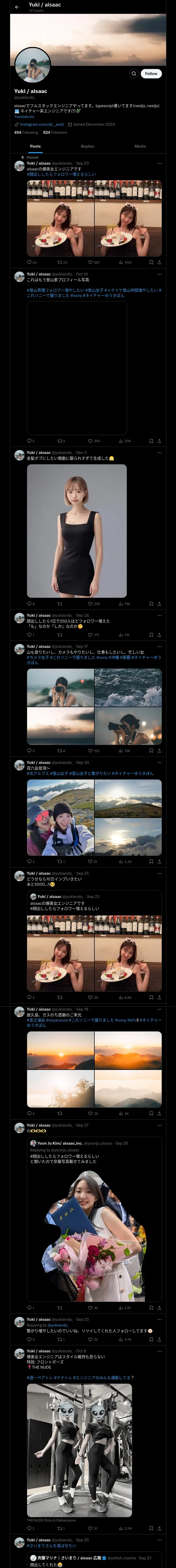Search within this profile's posts
The height and width of the screenshot is (1568, 176).
133,74
